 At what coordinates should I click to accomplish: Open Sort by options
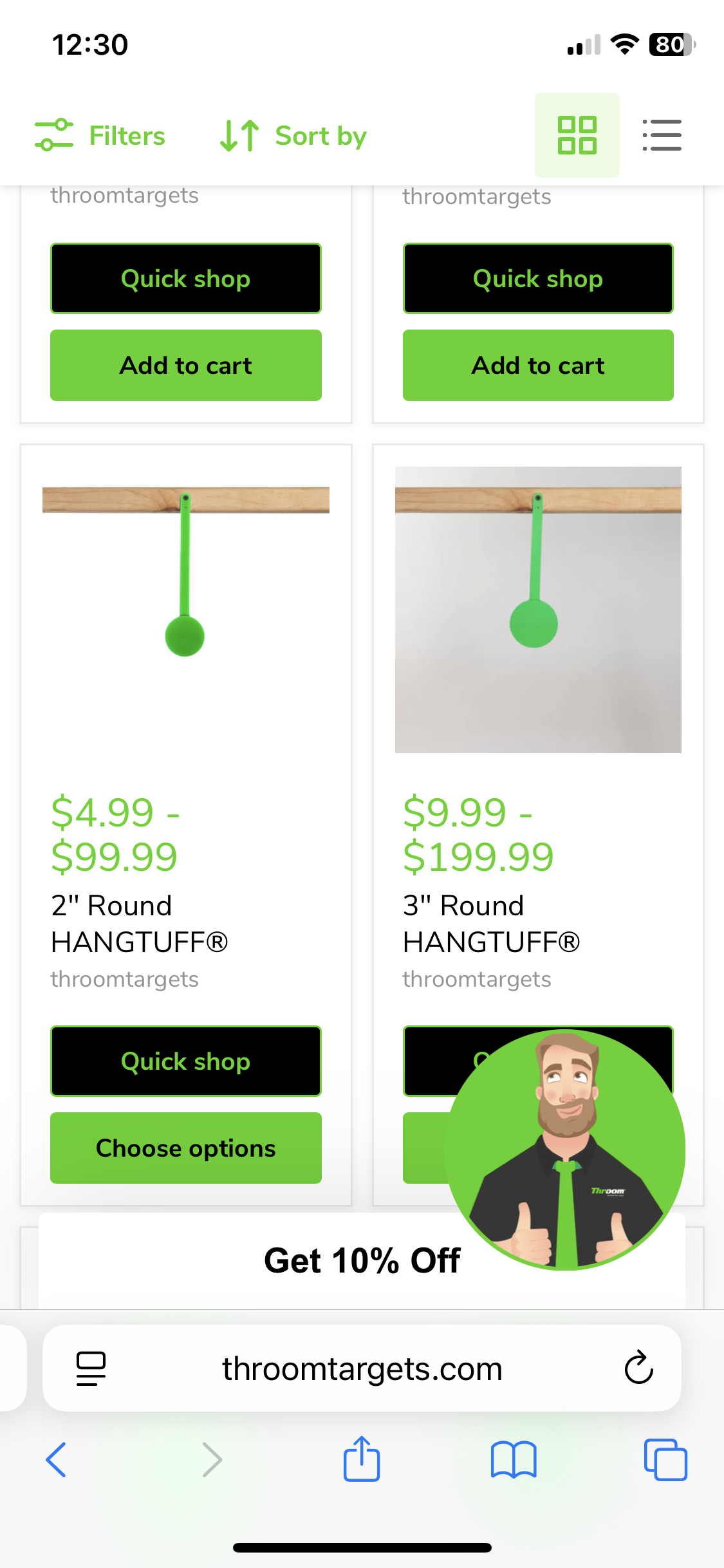click(x=293, y=136)
